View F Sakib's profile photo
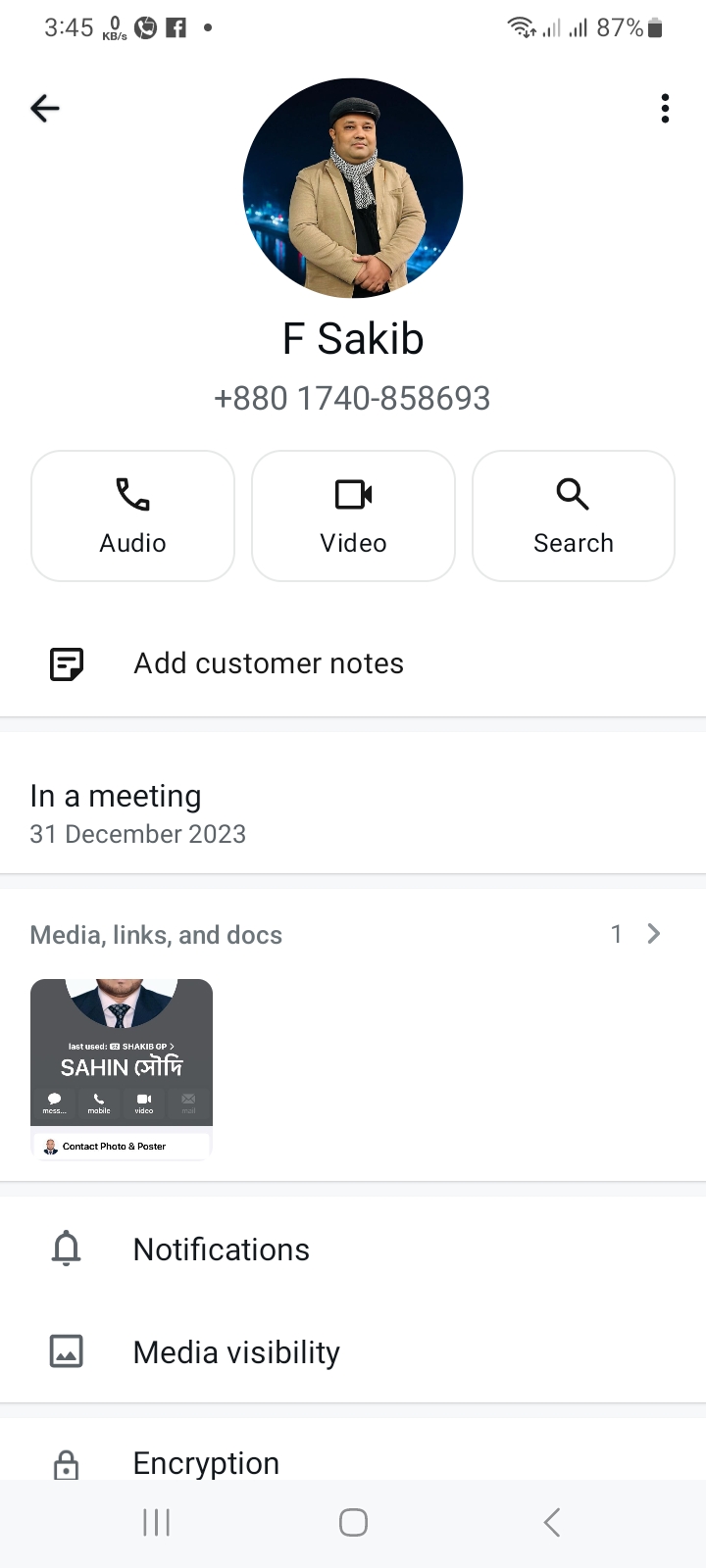 353,188
